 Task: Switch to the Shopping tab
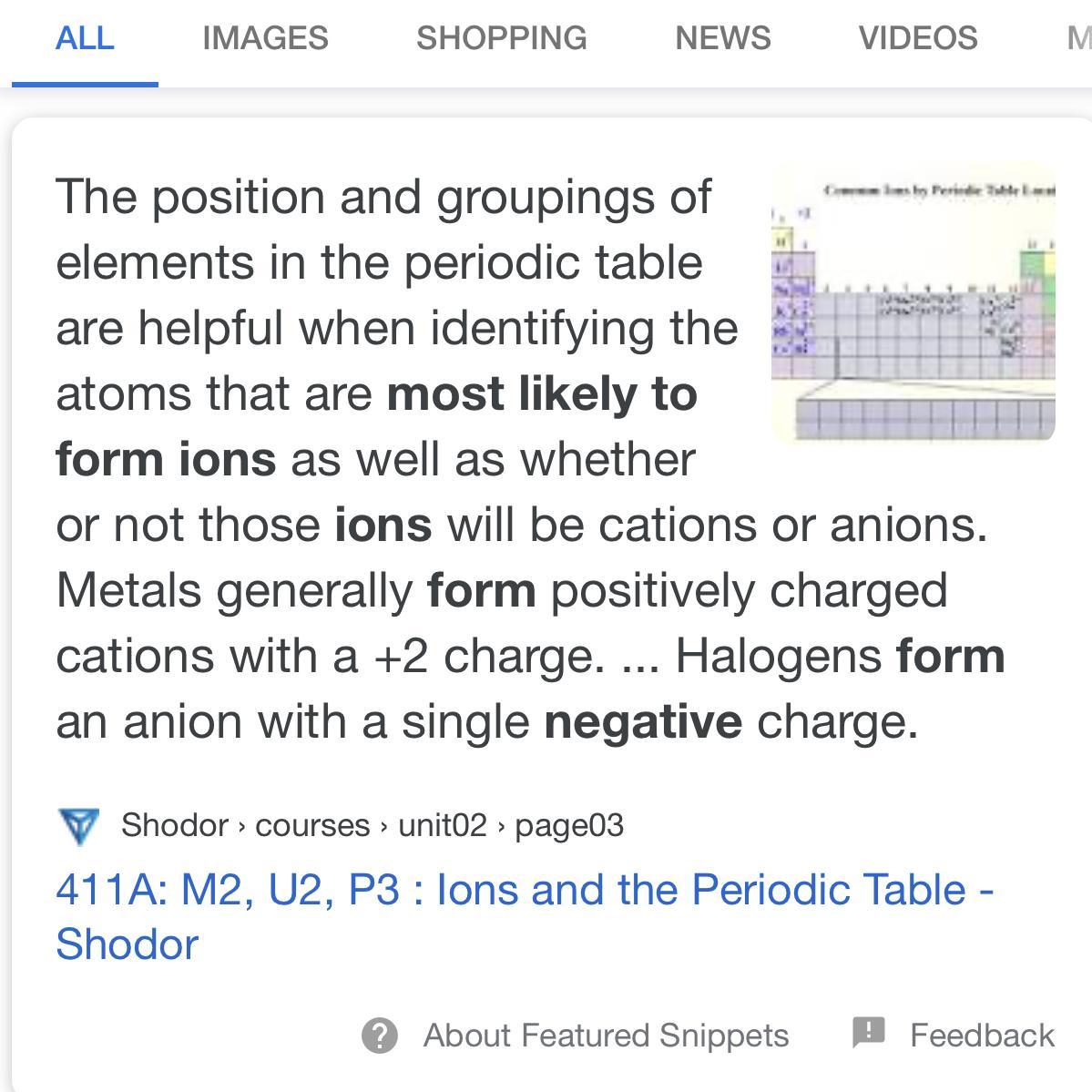[x=501, y=38]
